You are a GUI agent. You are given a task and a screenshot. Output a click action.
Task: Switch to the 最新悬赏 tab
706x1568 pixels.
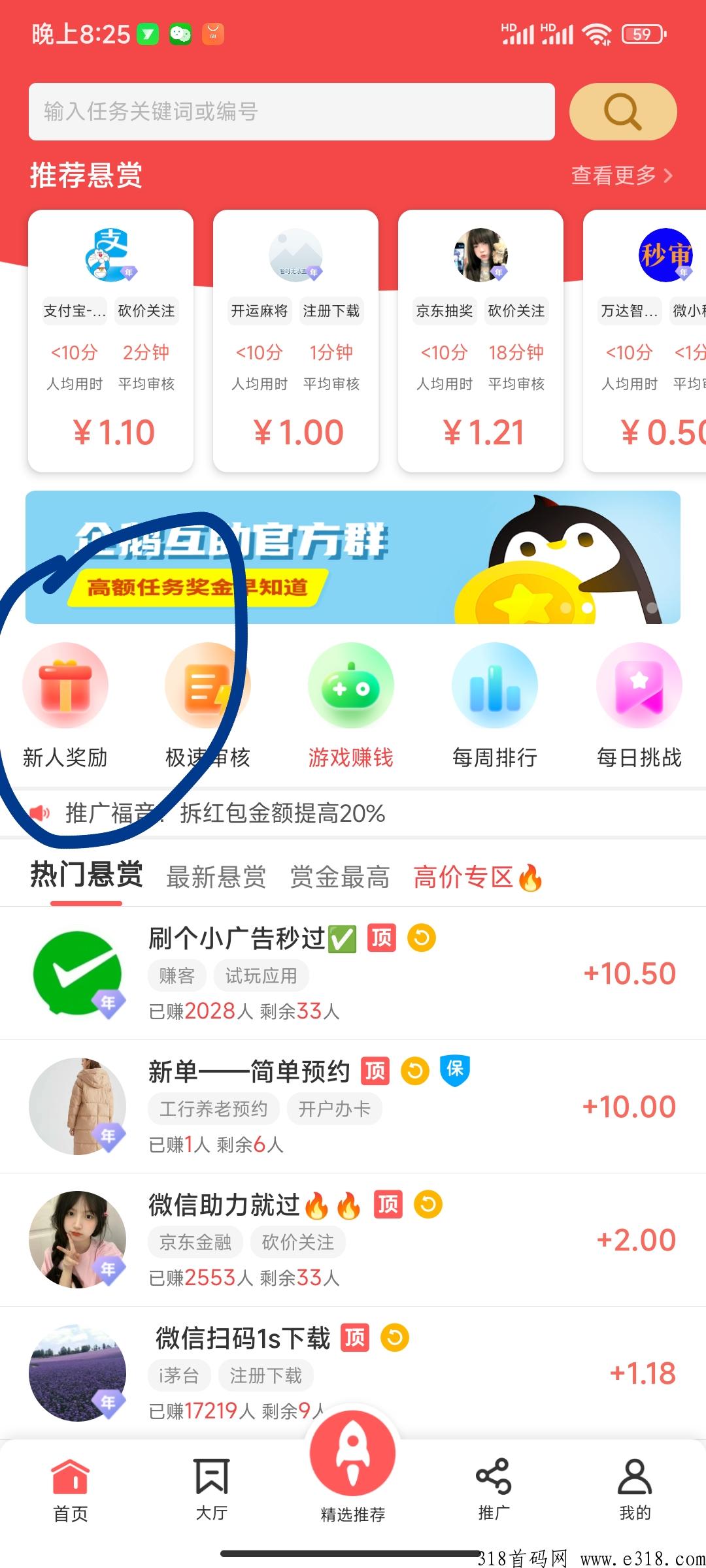(x=216, y=877)
